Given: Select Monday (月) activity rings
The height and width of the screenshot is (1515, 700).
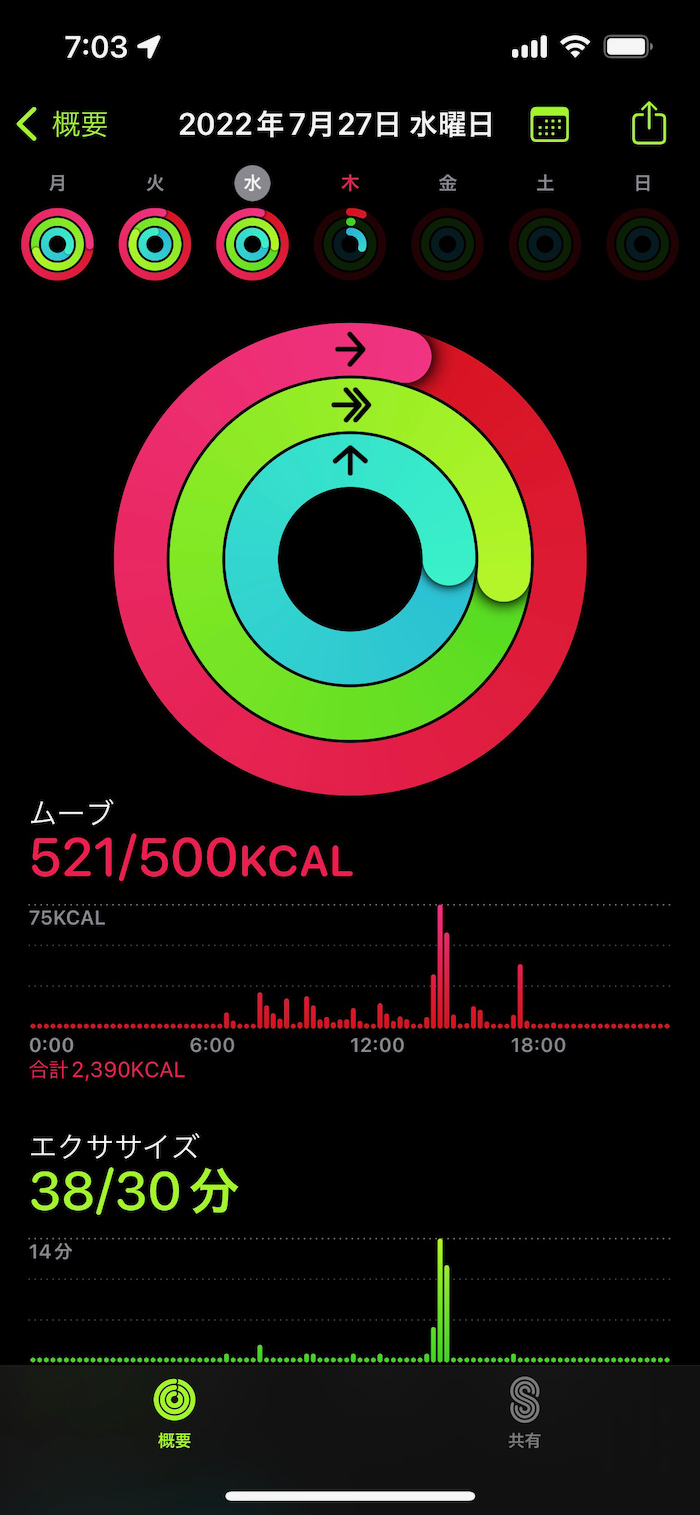Looking at the screenshot, I should [x=57, y=244].
